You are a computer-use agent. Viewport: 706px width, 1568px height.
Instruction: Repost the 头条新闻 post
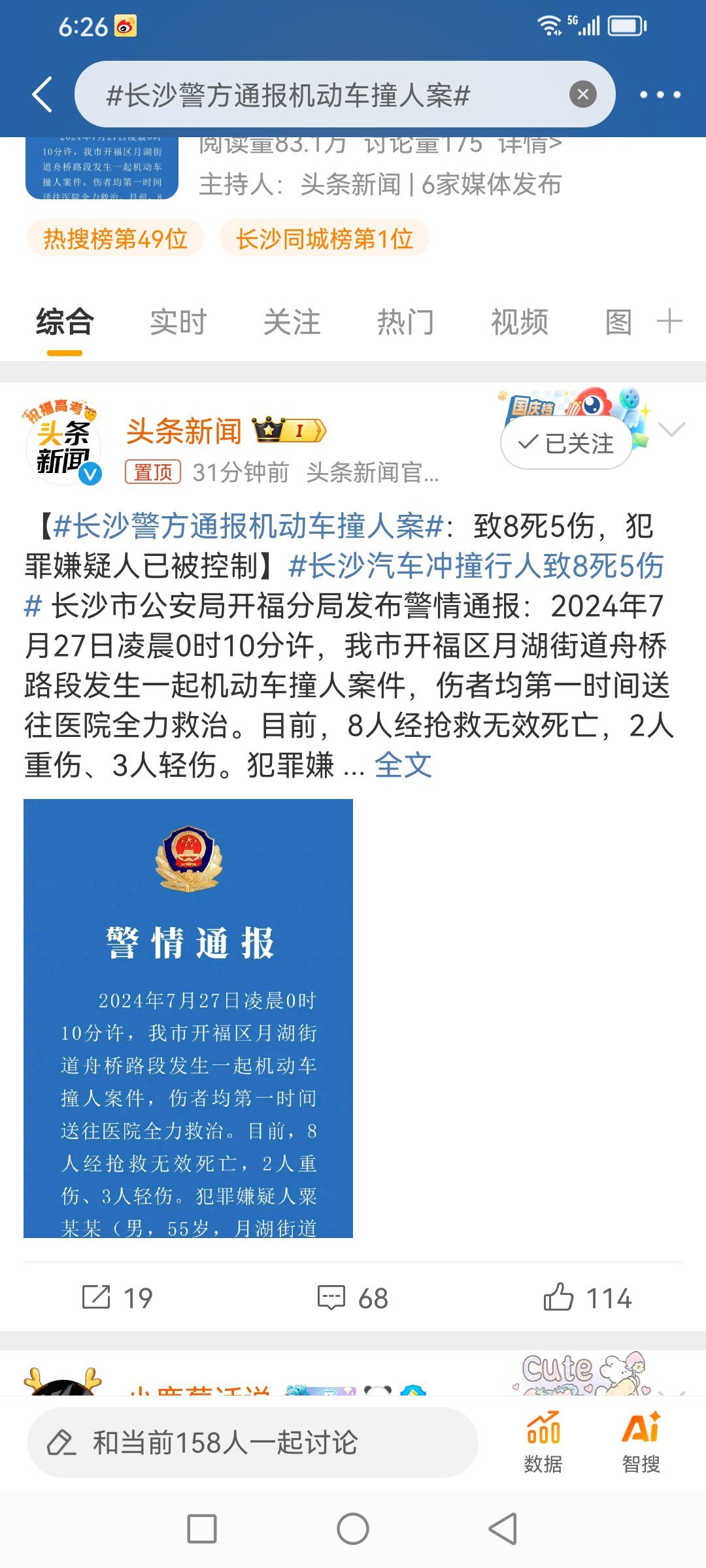click(x=118, y=1298)
